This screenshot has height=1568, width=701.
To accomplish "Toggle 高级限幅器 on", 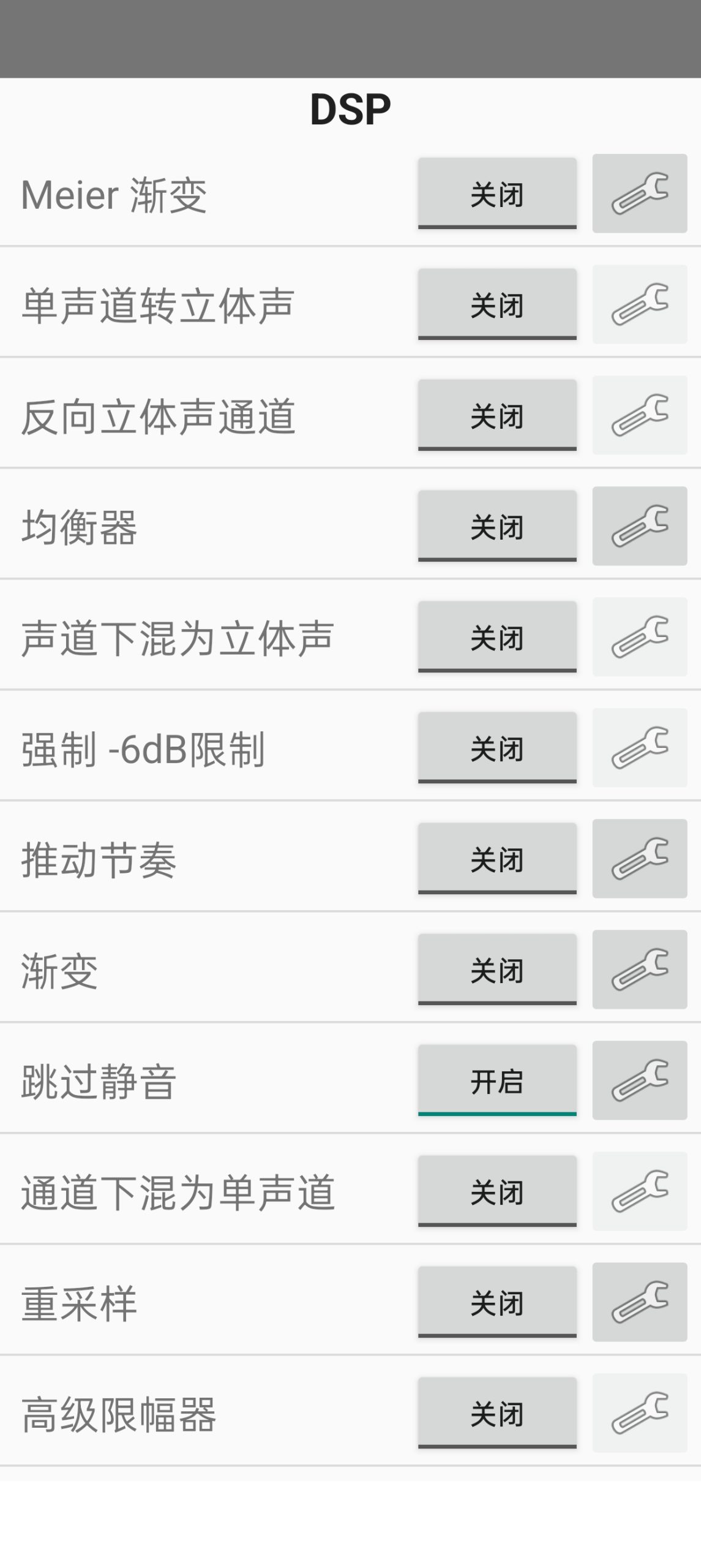I will [497, 1413].
